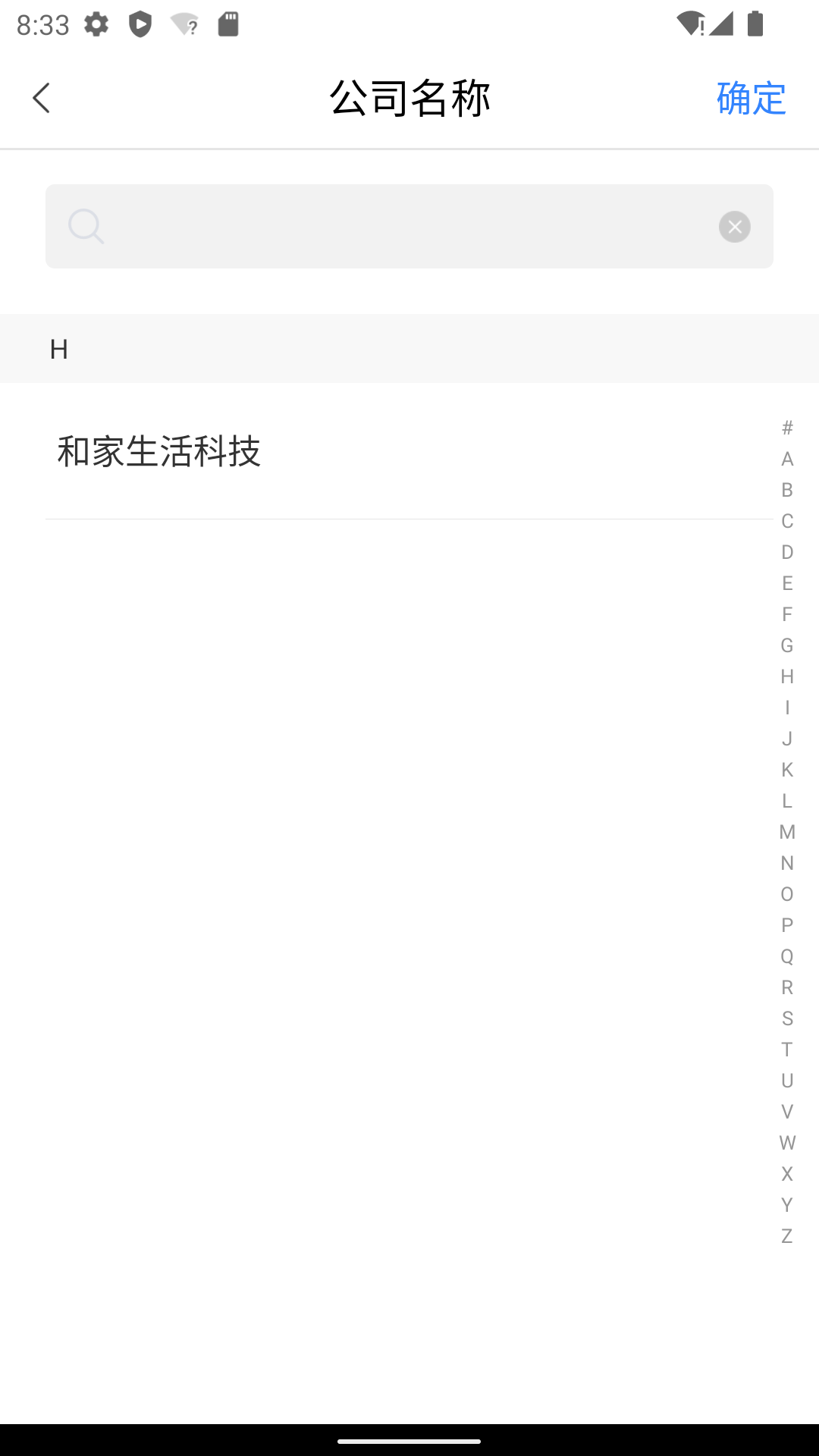Click the magnifier search icon

pos(86,226)
